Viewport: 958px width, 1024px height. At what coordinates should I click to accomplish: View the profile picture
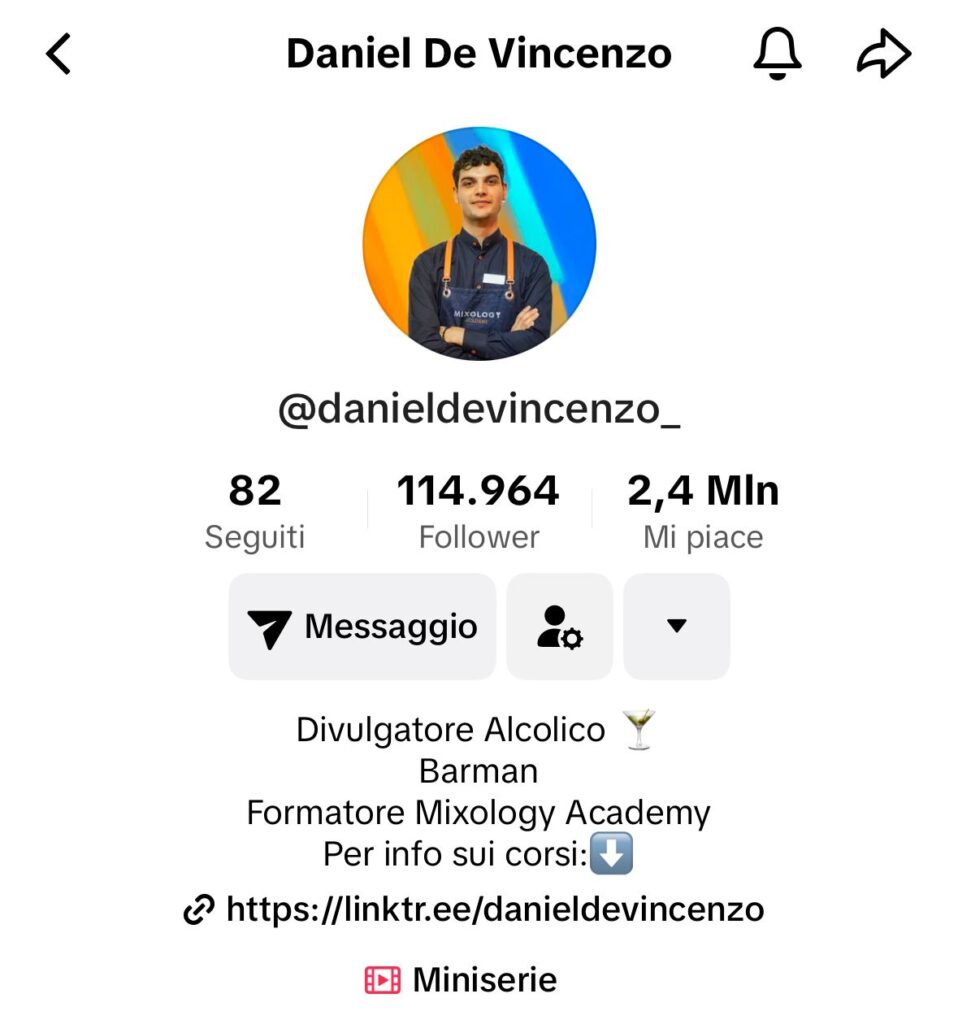(479, 243)
